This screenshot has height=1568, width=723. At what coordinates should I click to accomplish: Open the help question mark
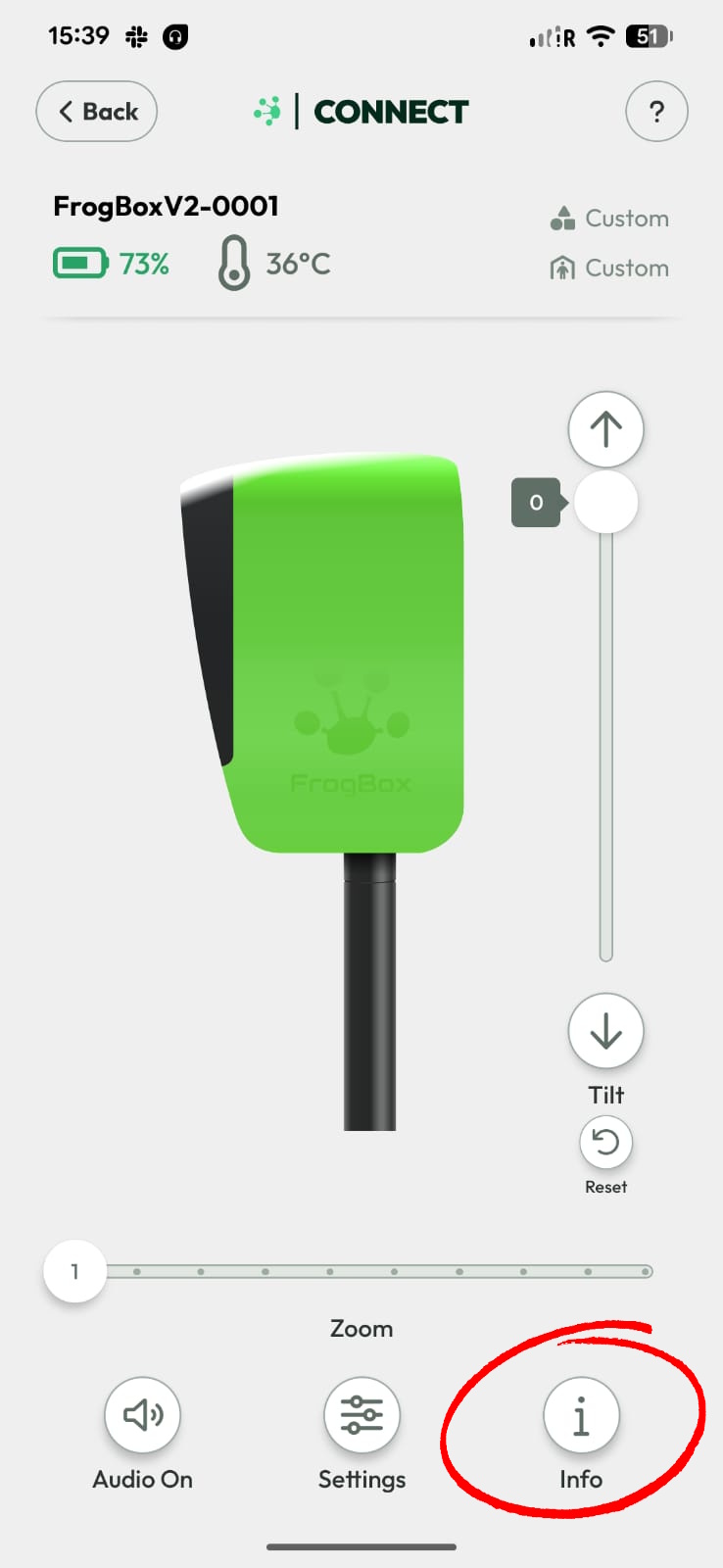point(656,112)
